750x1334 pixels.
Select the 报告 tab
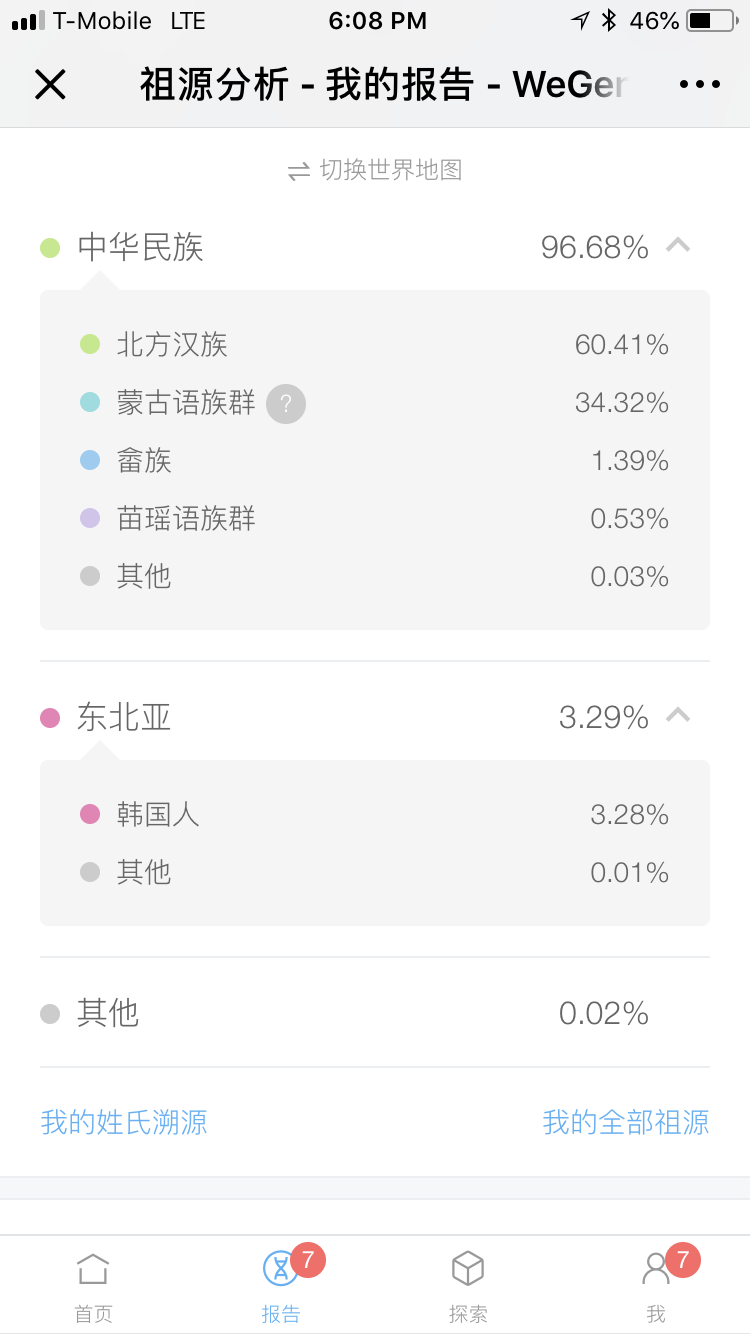281,1286
